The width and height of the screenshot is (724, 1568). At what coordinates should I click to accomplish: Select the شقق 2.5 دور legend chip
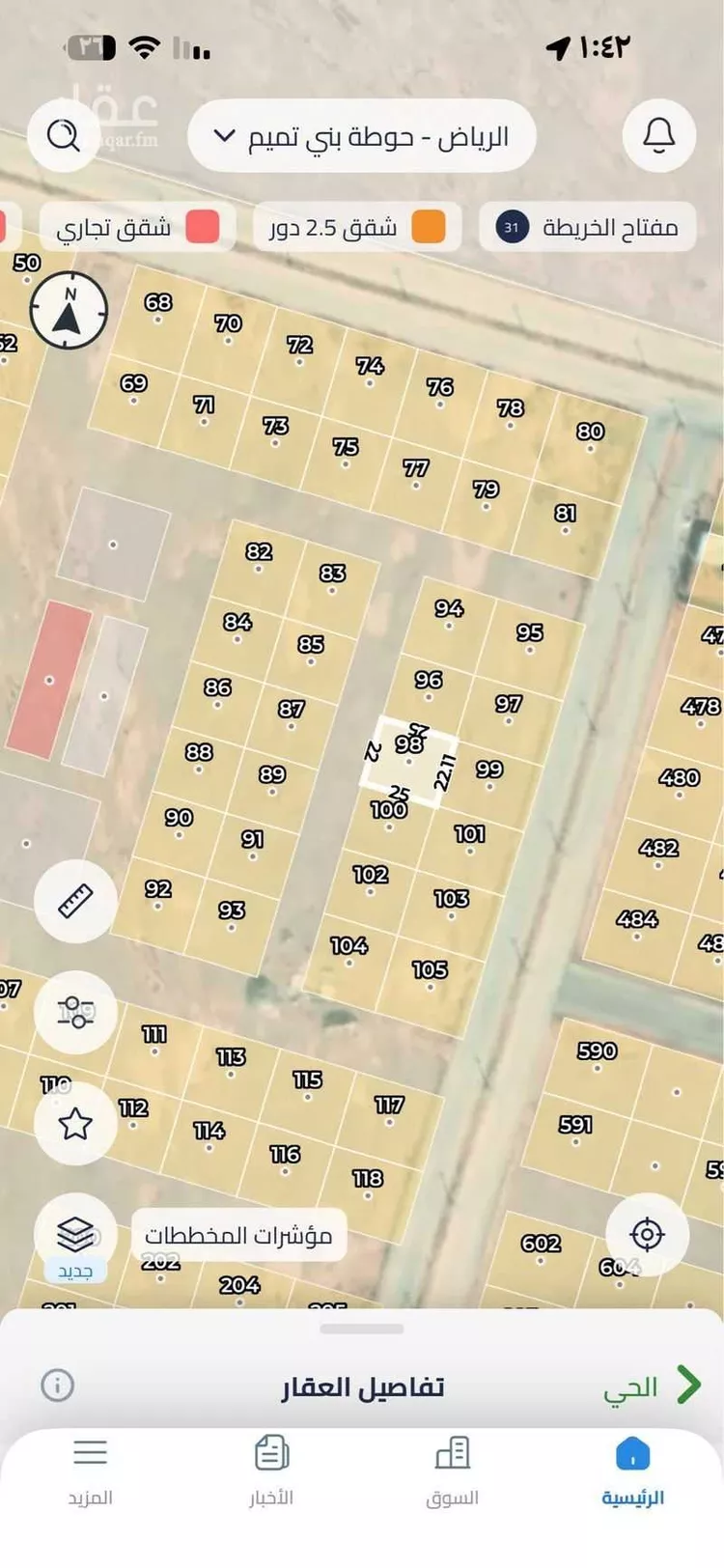357,228
